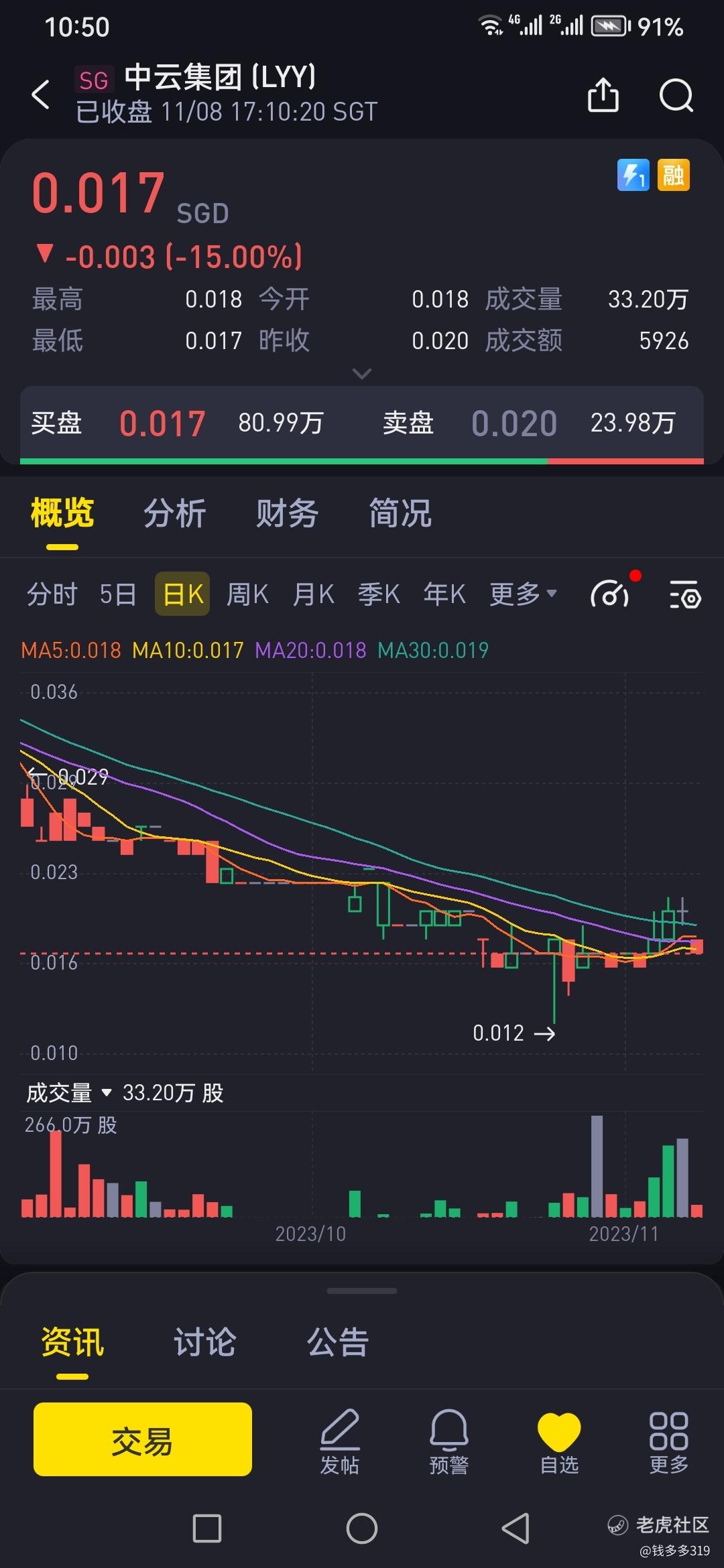The image size is (724, 1568).
Task: Share this stock page
Action: tap(603, 94)
